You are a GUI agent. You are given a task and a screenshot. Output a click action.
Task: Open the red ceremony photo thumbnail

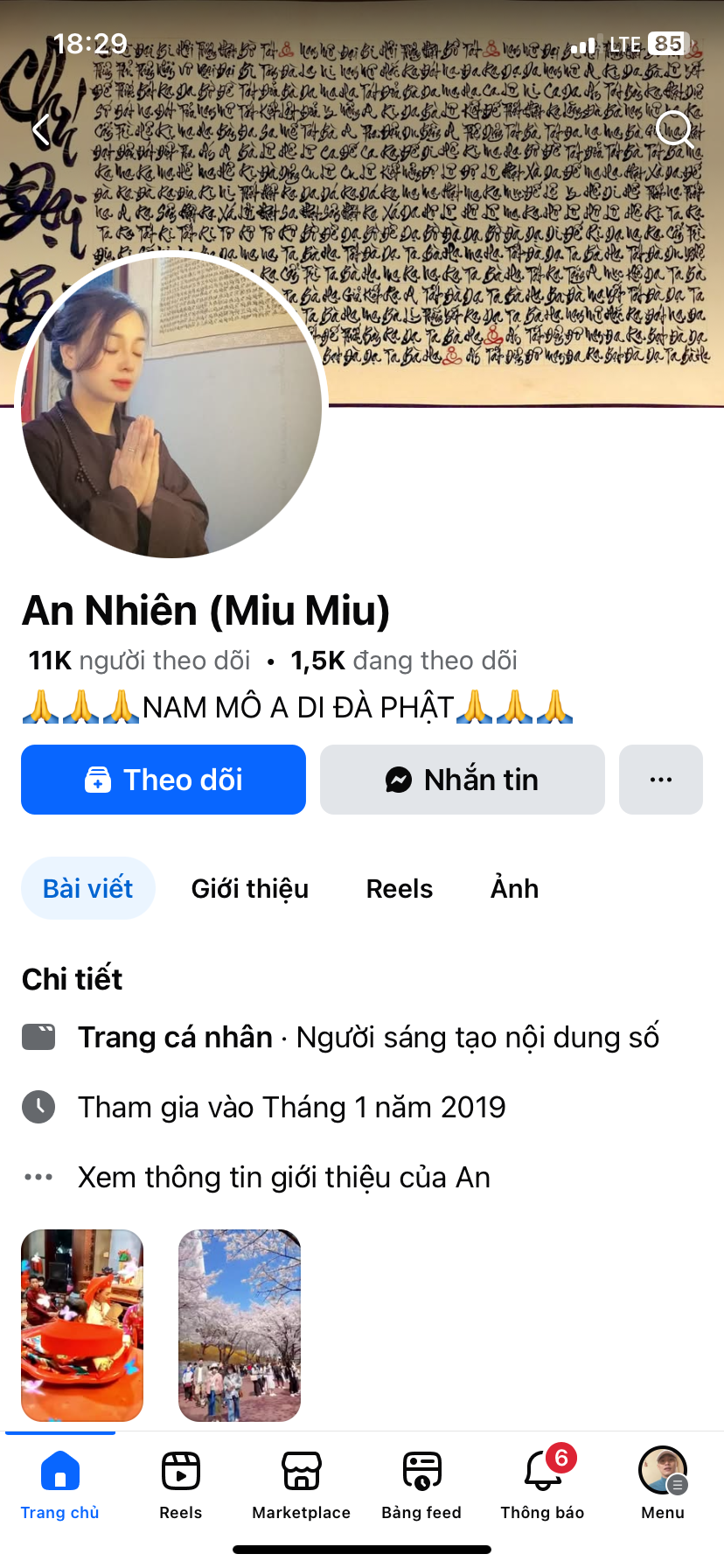(82, 1326)
